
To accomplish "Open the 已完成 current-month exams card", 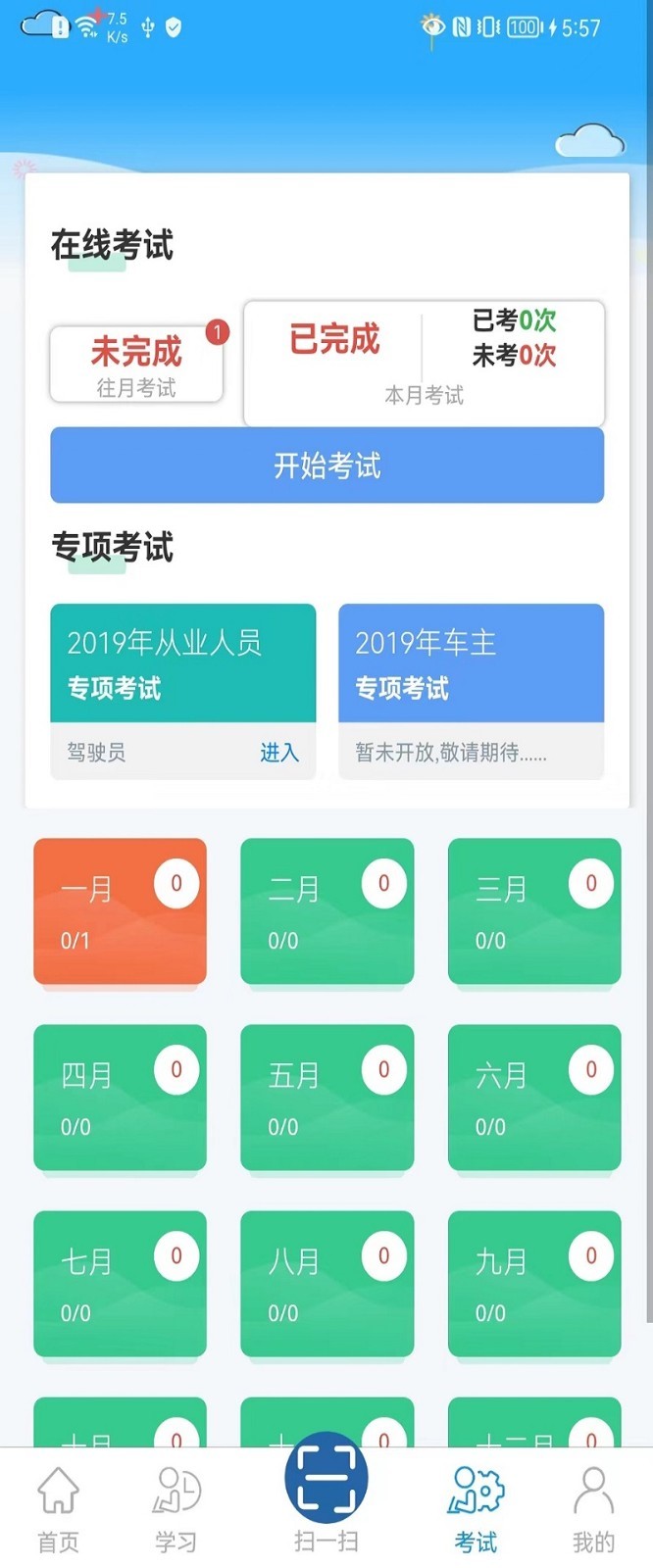I will point(423,363).
